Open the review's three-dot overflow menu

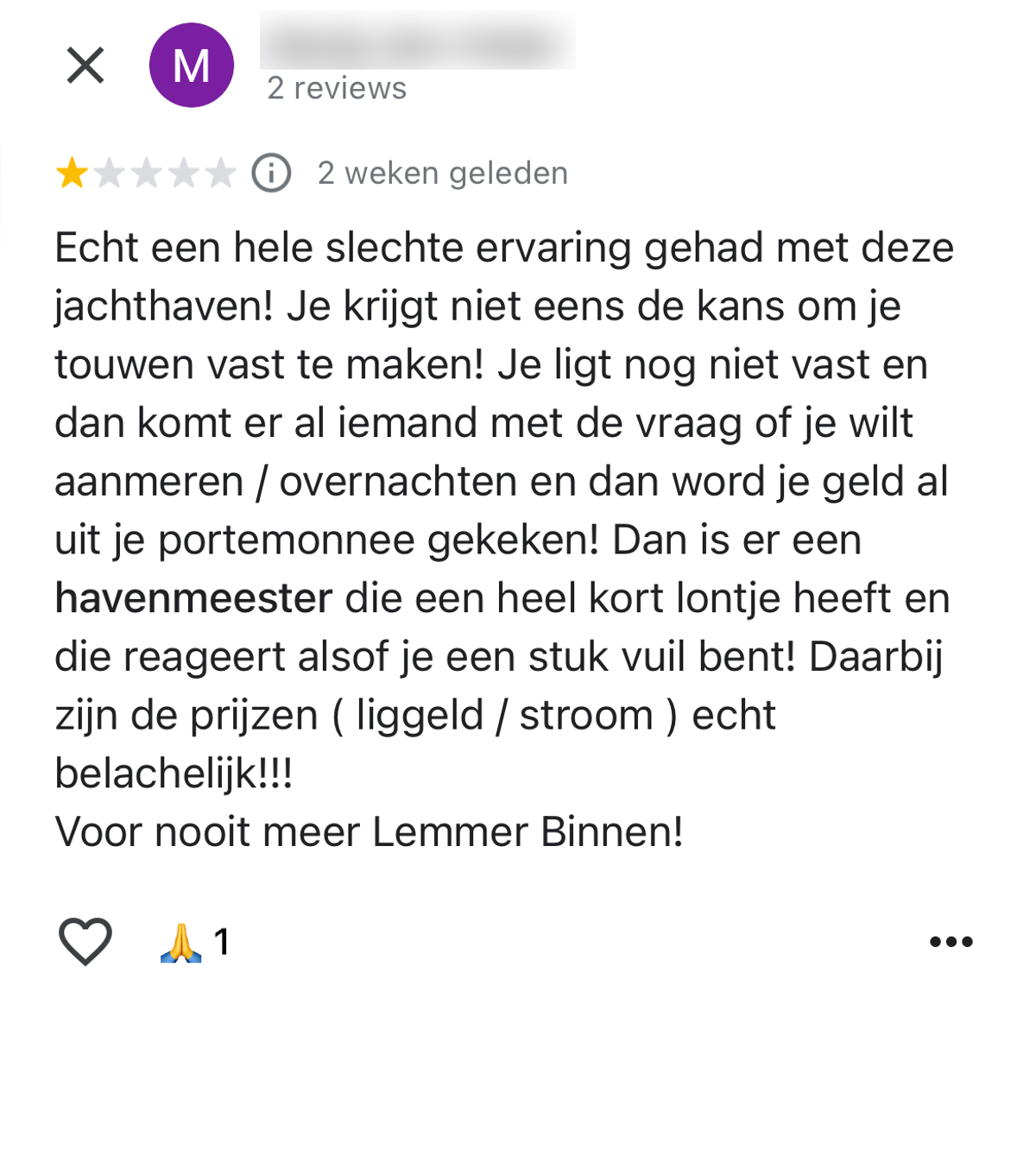(951, 941)
